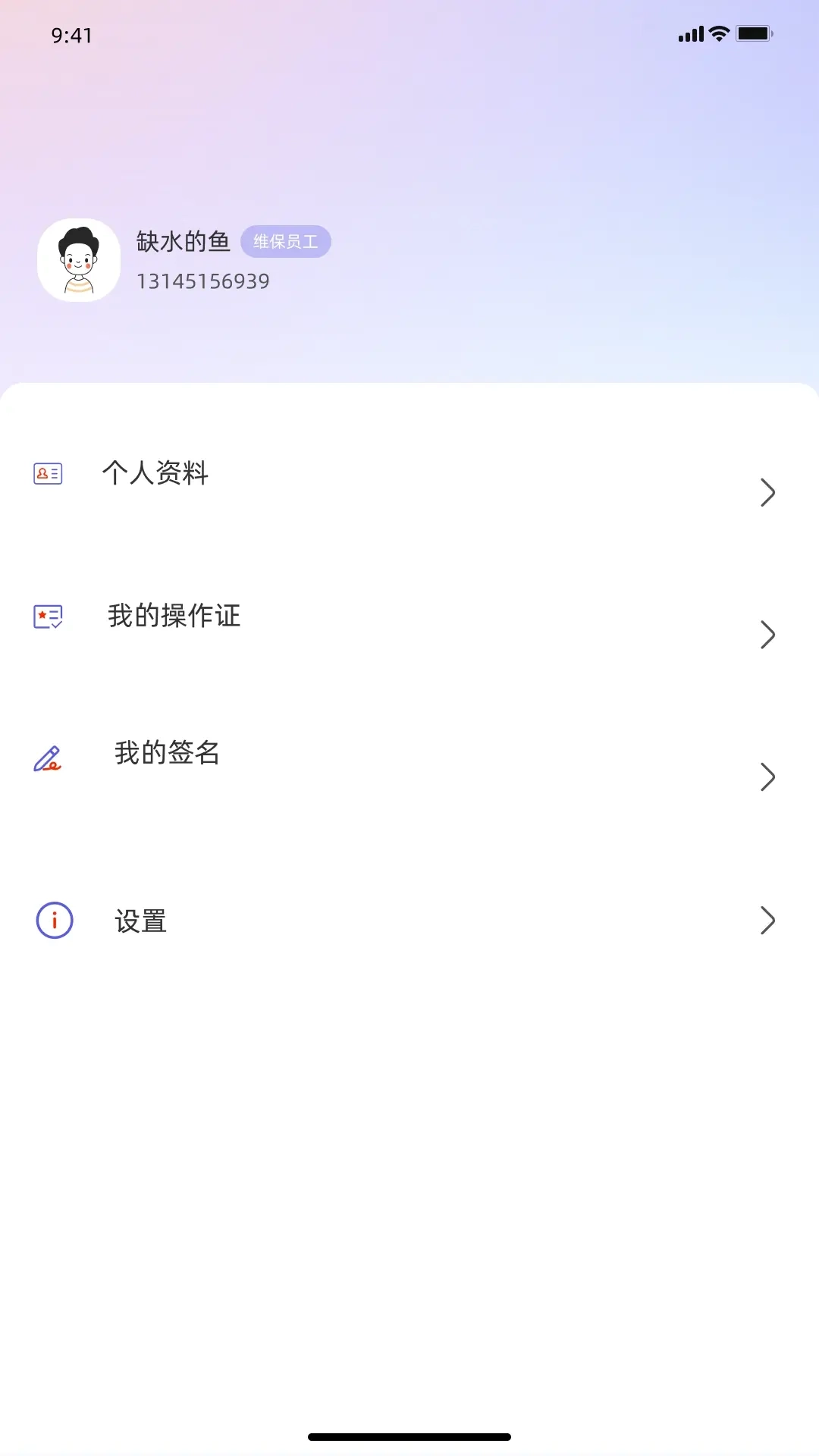Click the 个人资料 ID card icon
819x1456 pixels.
[49, 473]
